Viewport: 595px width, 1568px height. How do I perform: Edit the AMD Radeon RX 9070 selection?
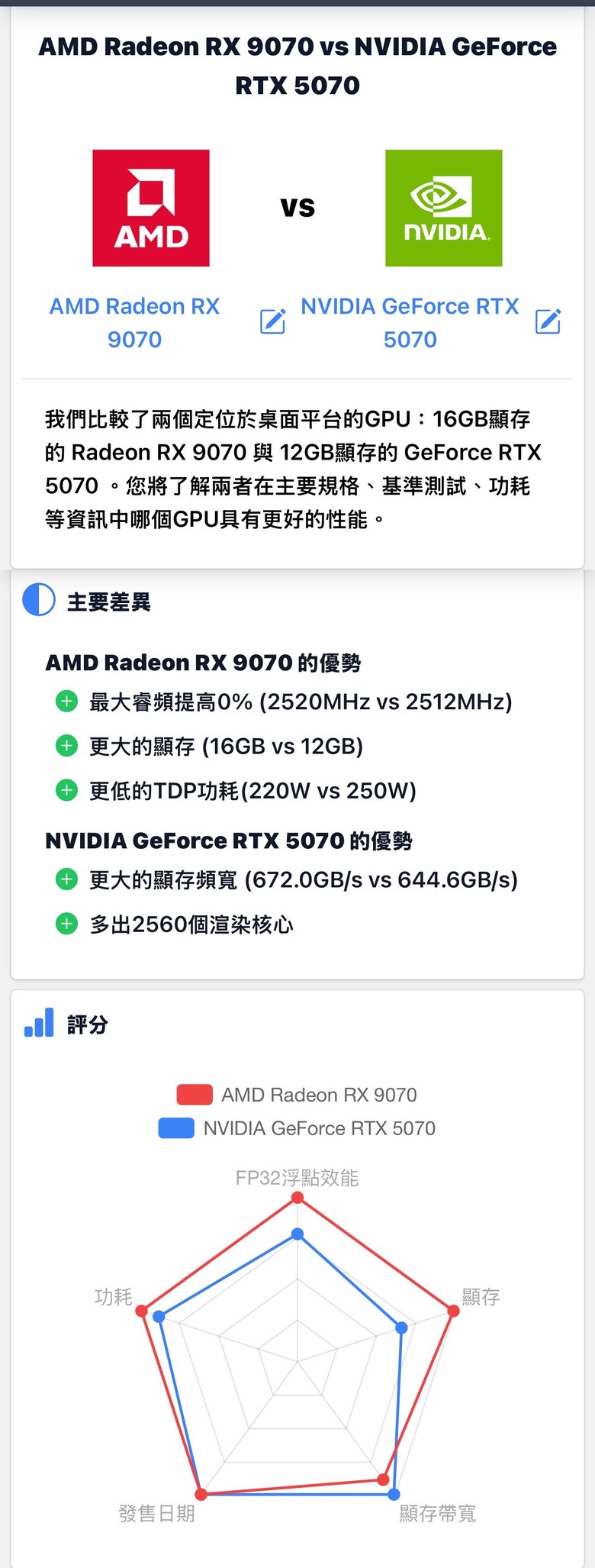(272, 321)
